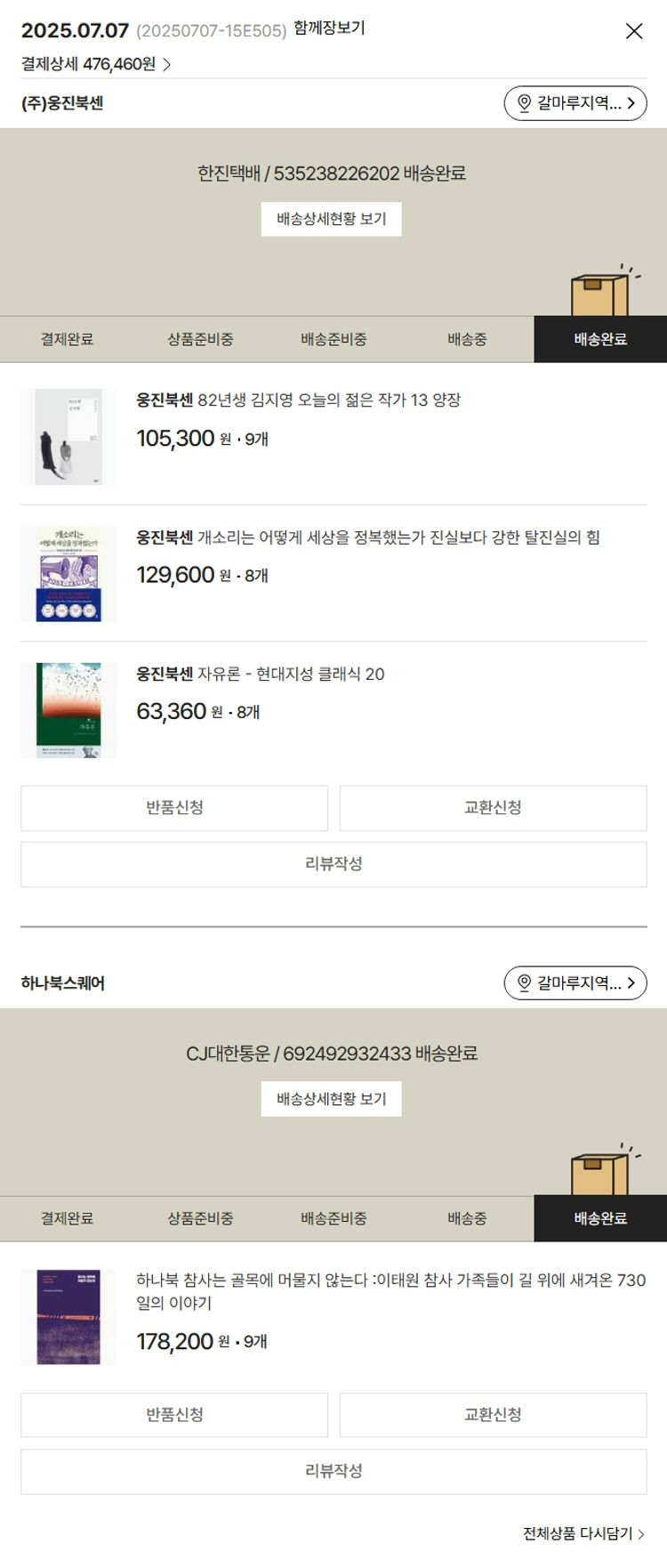Viewport: 667px width, 1568px height.
Task: Open the 자유론 현대지성 클래식 20 item
Action: coord(260,675)
